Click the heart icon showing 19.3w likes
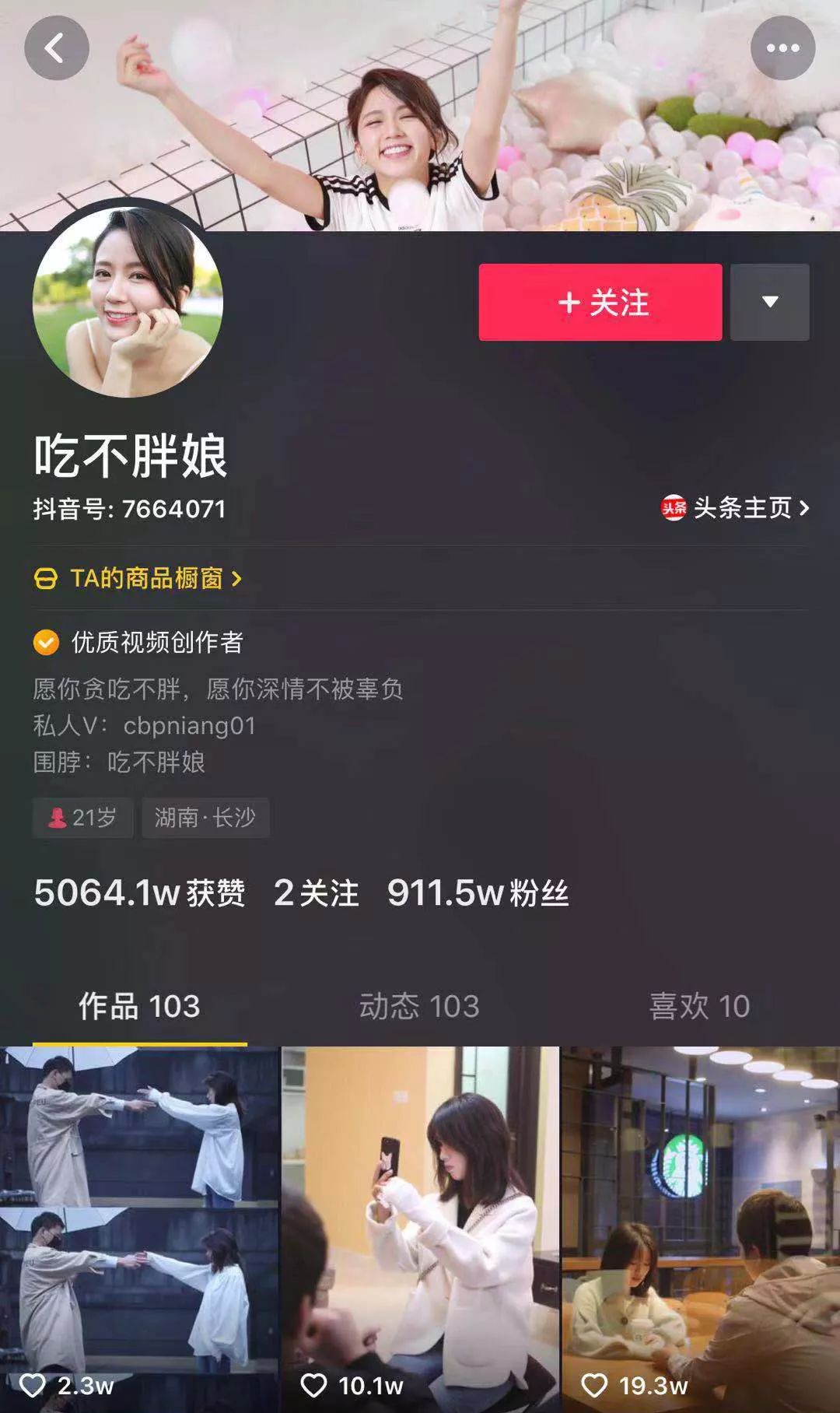This screenshot has height=1413, width=840. click(x=597, y=1384)
